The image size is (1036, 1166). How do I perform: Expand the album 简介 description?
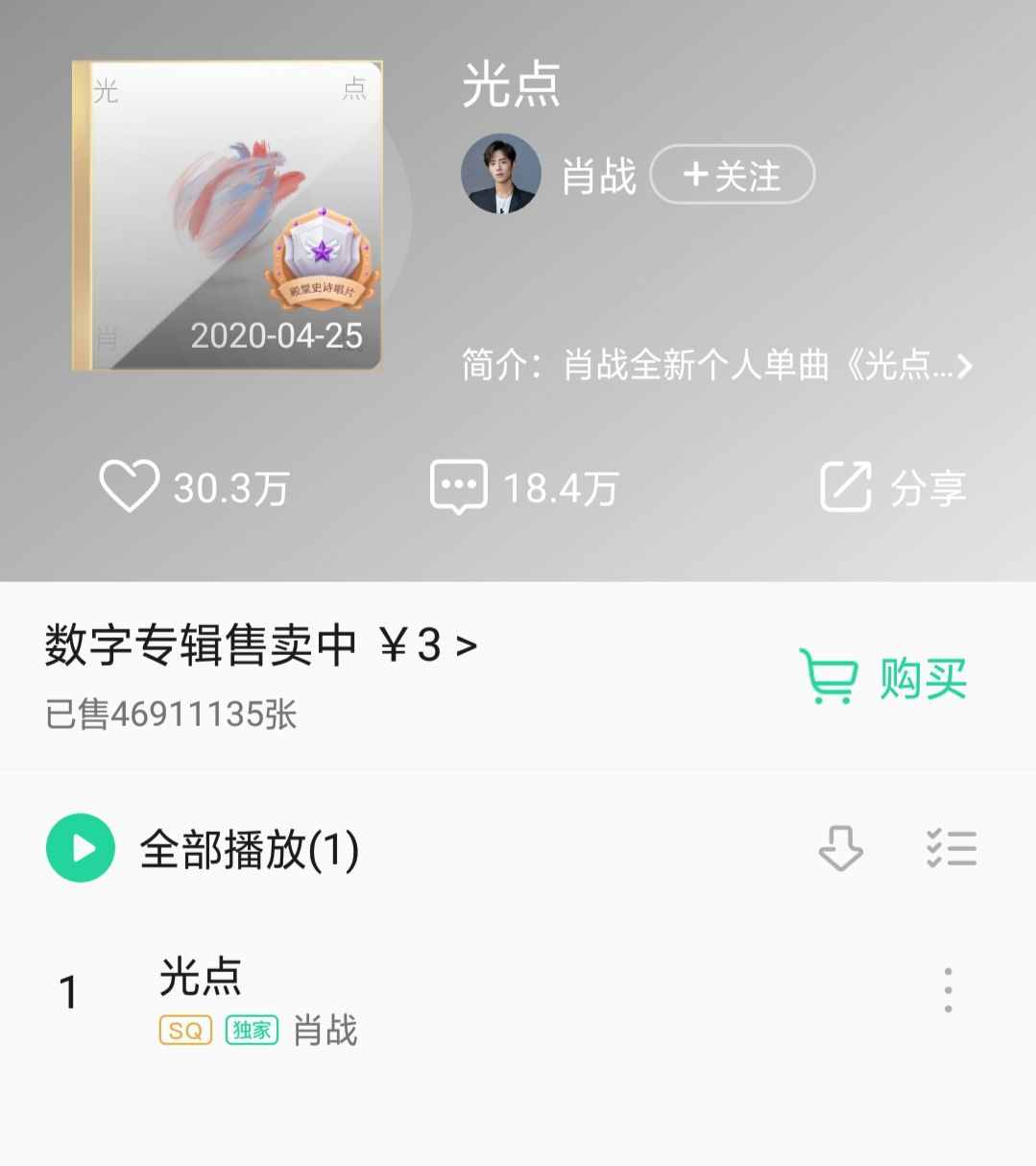[716, 366]
